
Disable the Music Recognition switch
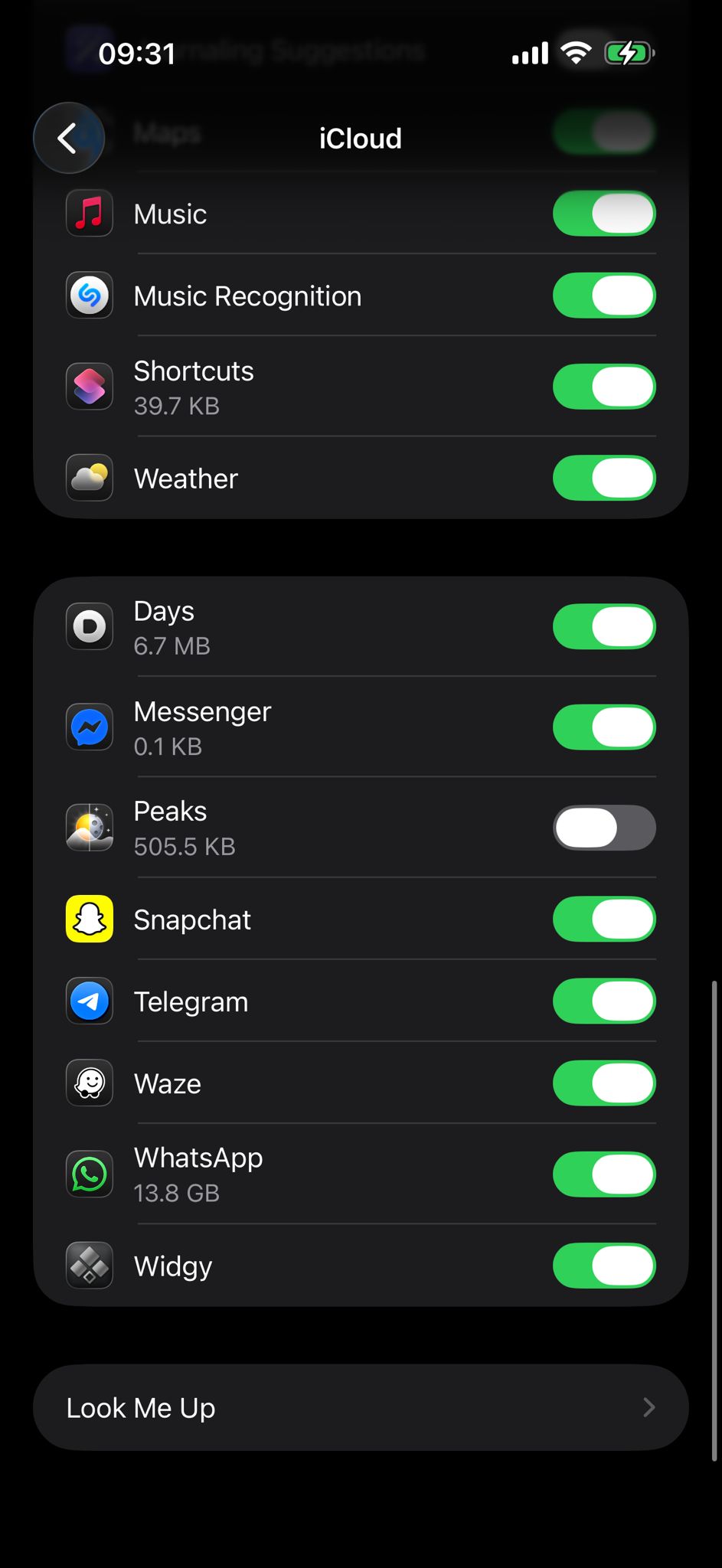click(x=603, y=296)
